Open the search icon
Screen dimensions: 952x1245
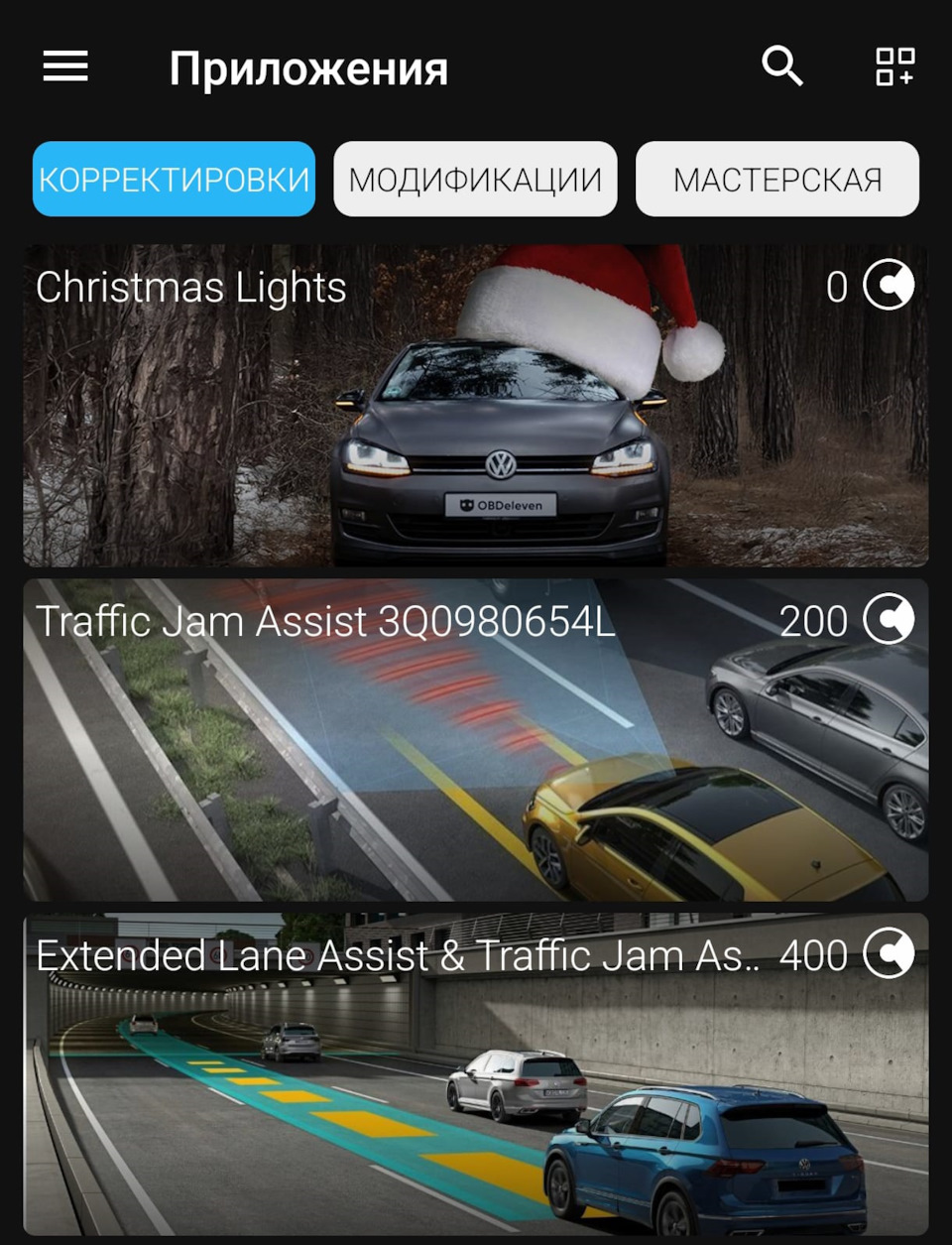(781, 66)
